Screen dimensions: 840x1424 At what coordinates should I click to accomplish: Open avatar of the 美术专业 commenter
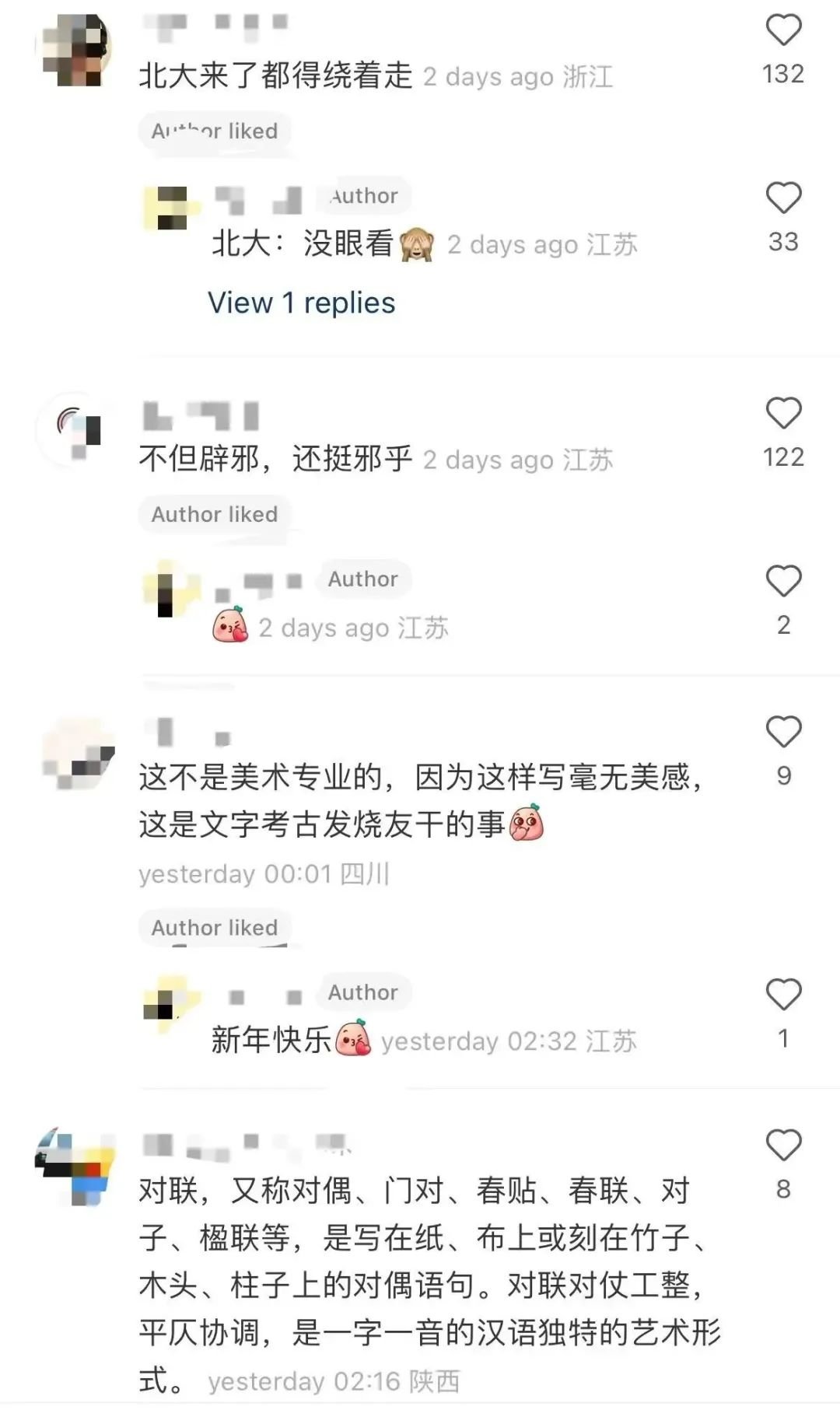tap(75, 754)
